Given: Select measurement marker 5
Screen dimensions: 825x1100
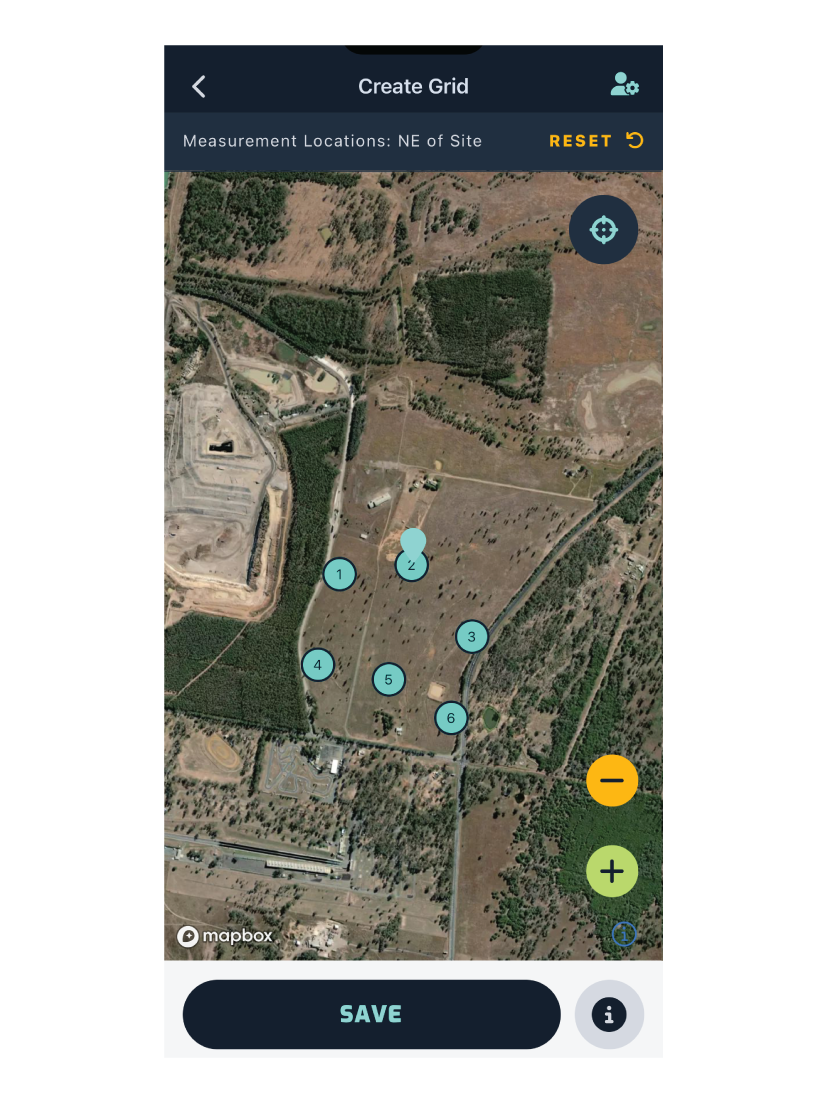Looking at the screenshot, I should 389,680.
